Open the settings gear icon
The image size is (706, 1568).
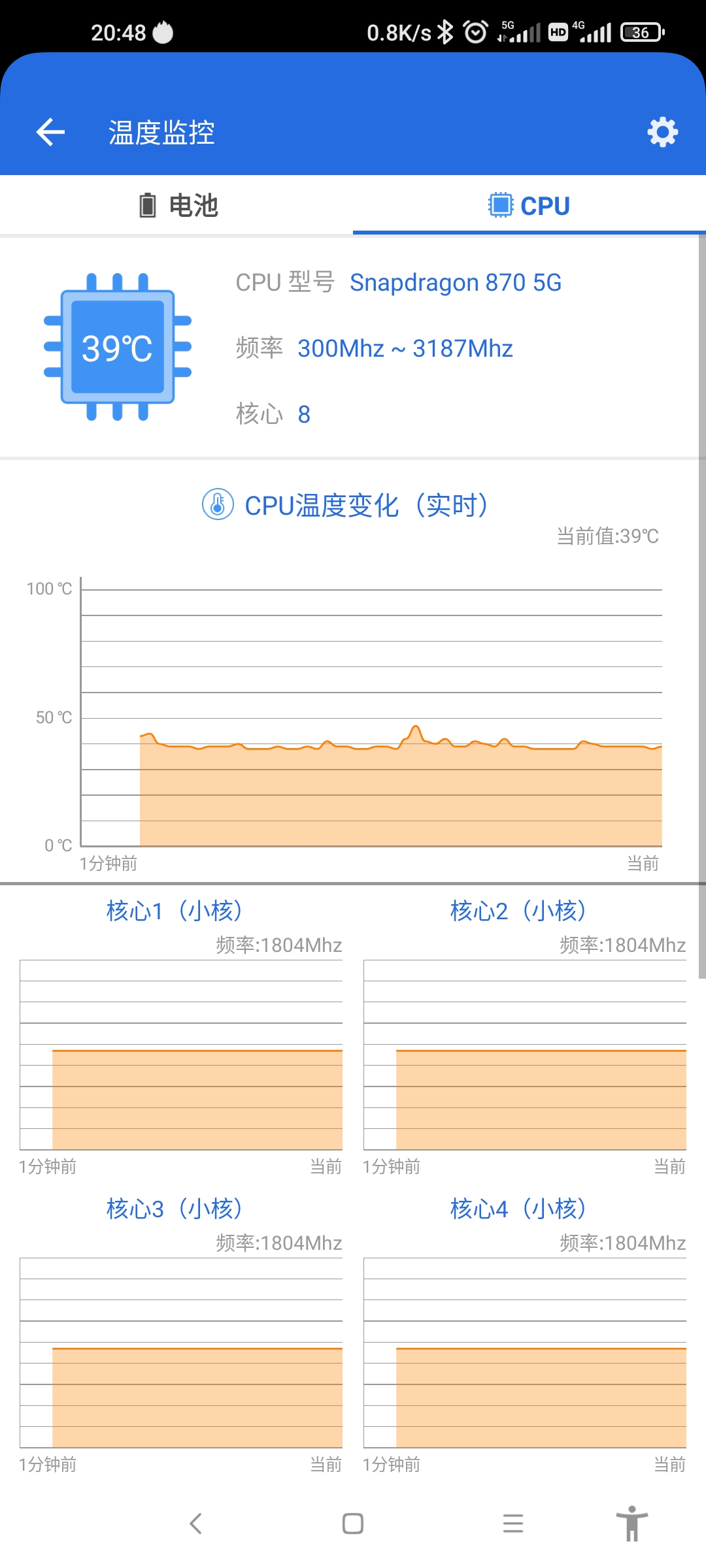click(662, 132)
